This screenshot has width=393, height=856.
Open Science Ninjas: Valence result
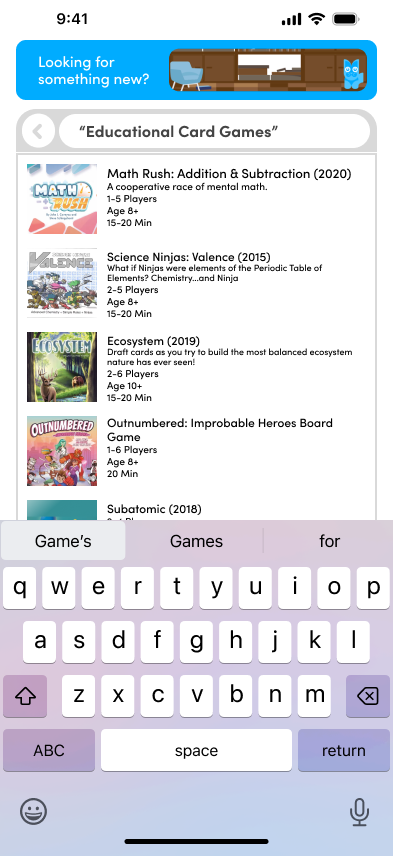tap(196, 283)
